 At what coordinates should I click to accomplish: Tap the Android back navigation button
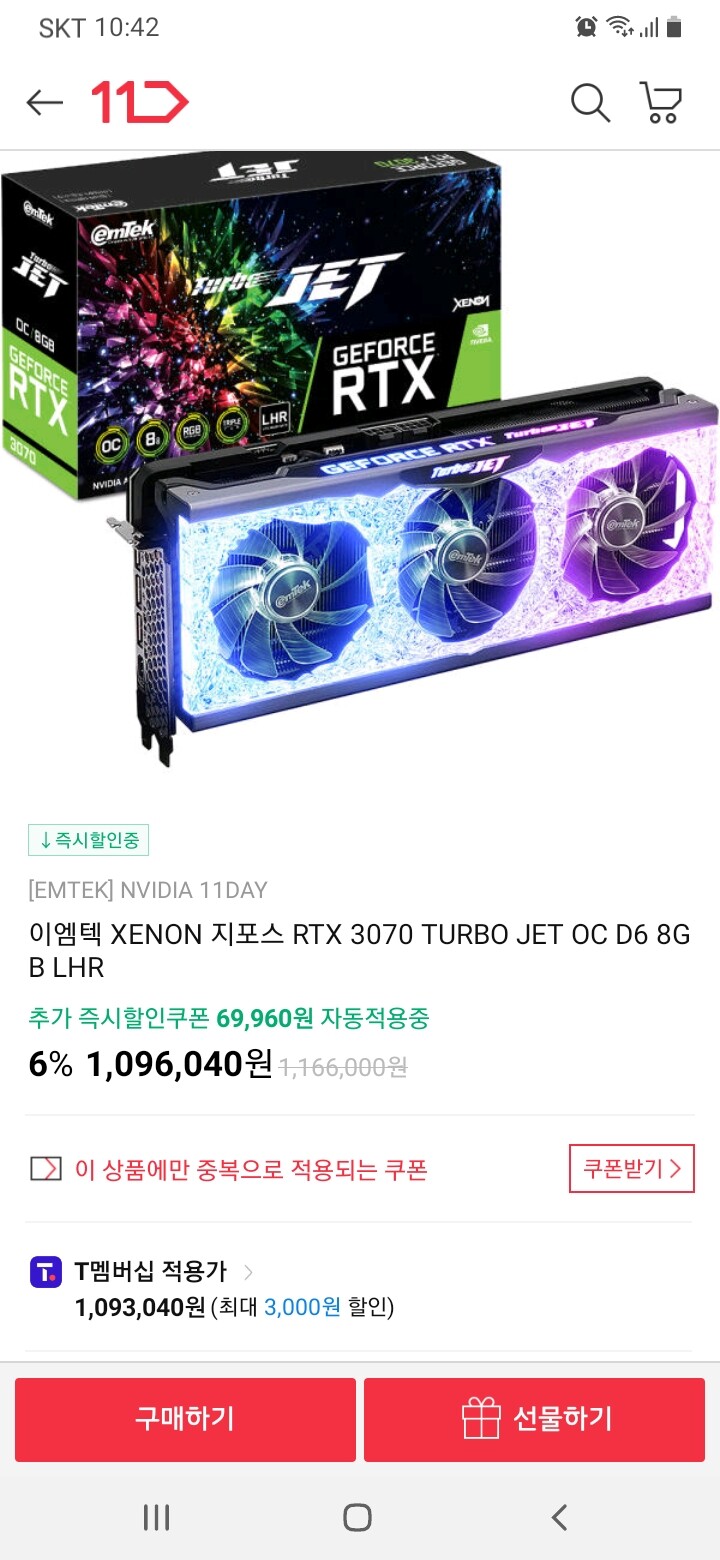[558, 1517]
